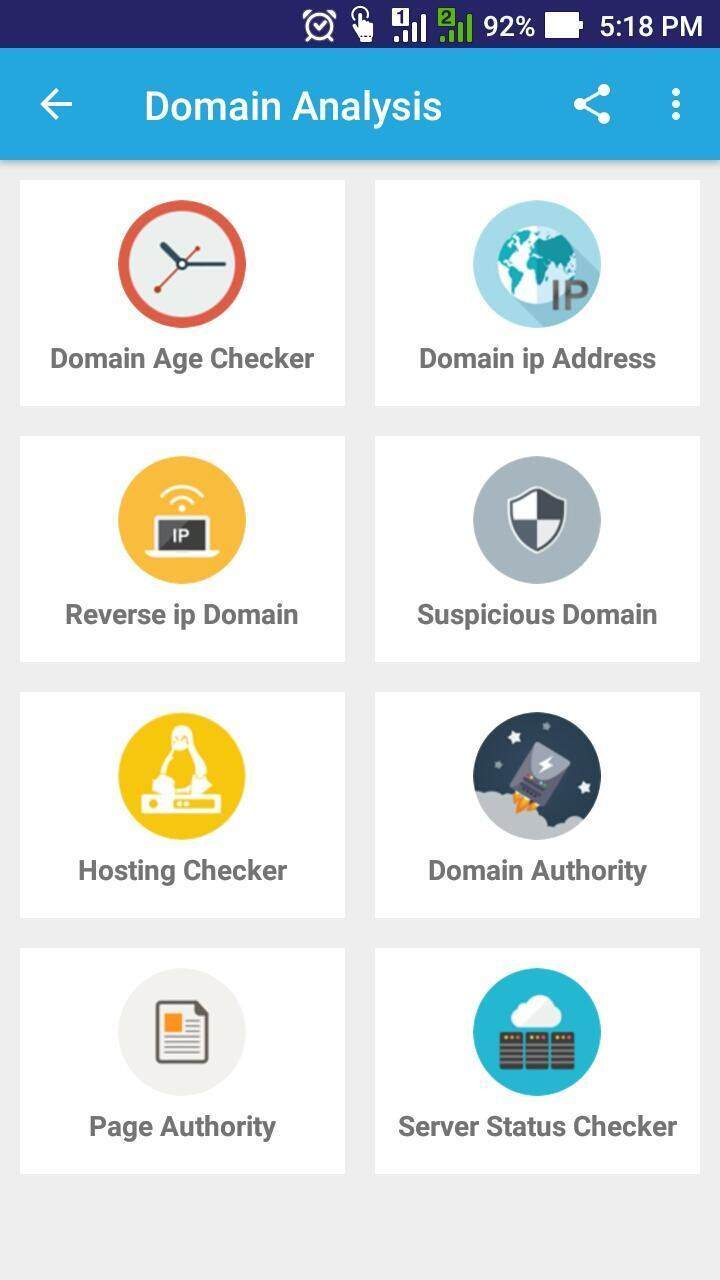Go back using the arrow icon
Image resolution: width=720 pixels, height=1280 pixels.
[56, 105]
